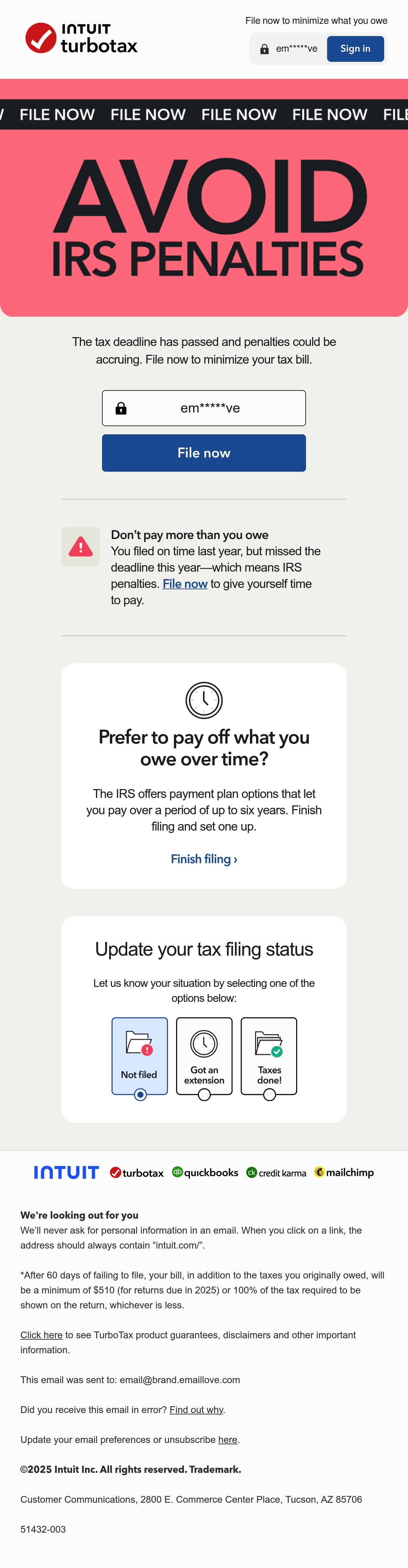The image size is (408, 1568).
Task: Tap the File now button
Action: pos(204,453)
